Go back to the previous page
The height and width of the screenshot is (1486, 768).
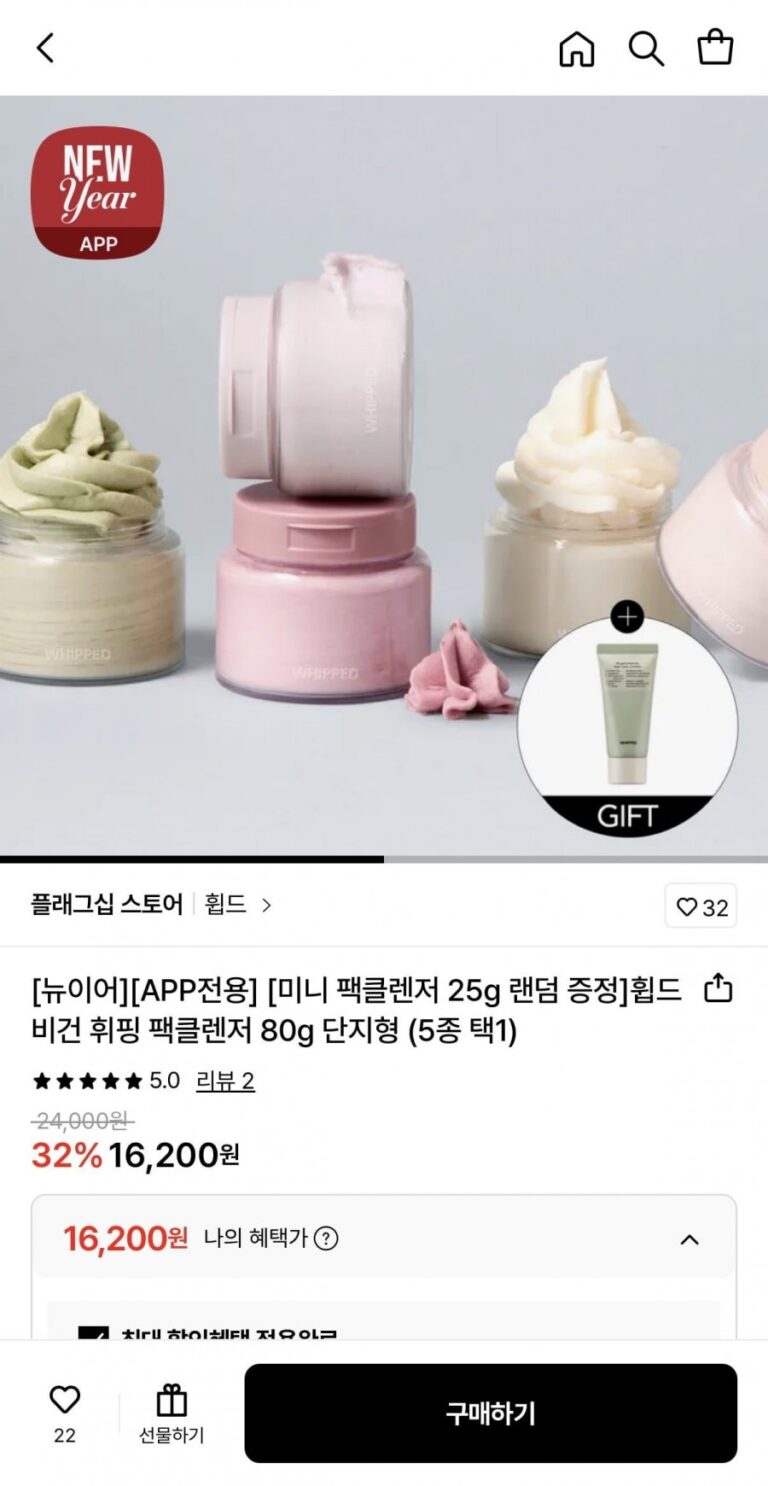click(x=45, y=48)
